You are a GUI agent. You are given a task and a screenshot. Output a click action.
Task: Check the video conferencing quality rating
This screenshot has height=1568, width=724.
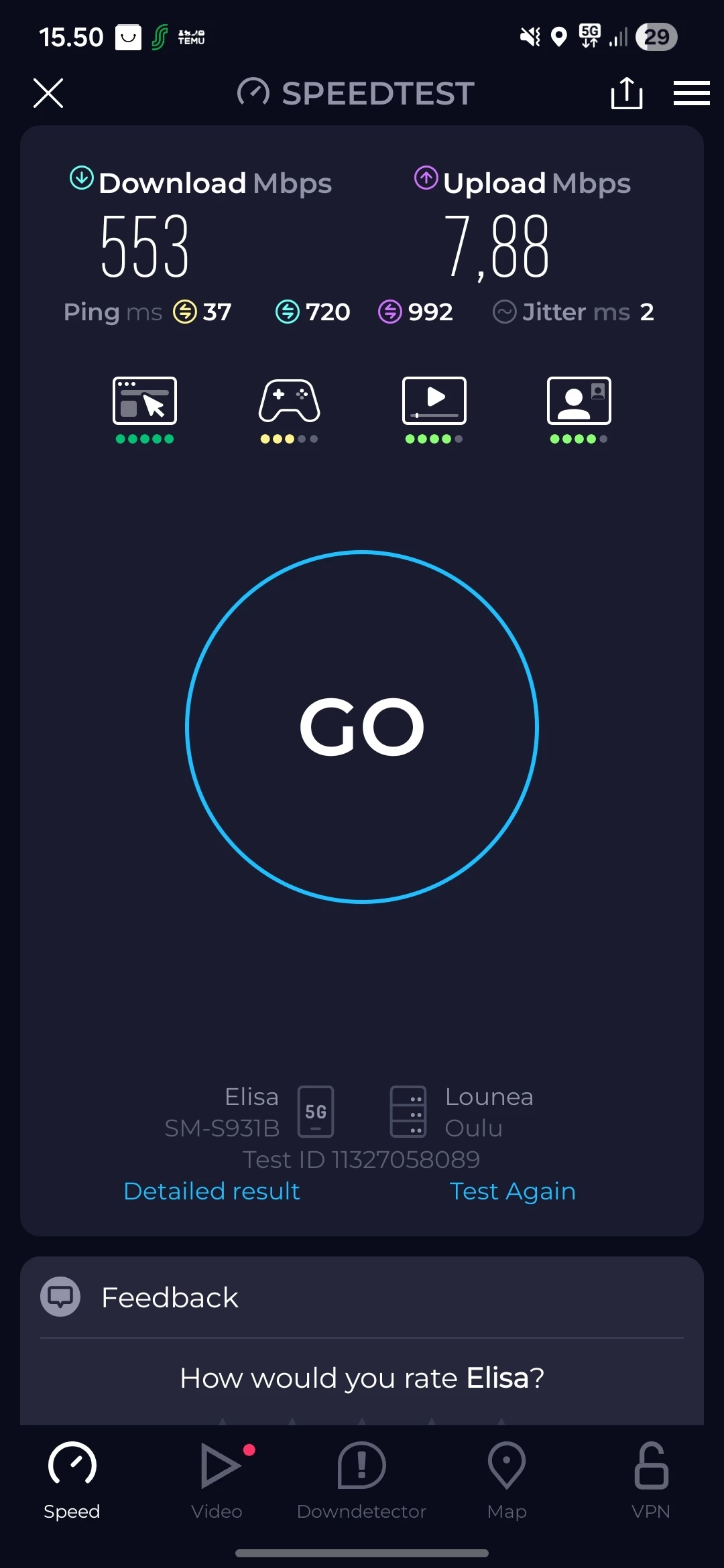click(x=579, y=408)
